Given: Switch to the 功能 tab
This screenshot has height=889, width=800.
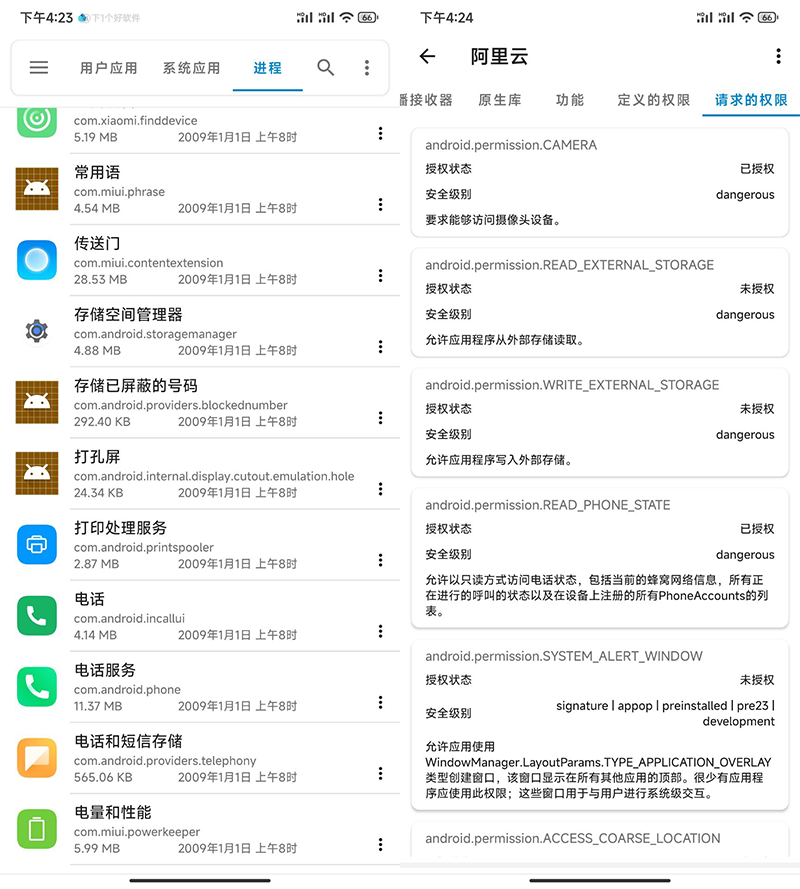Looking at the screenshot, I should tap(570, 100).
